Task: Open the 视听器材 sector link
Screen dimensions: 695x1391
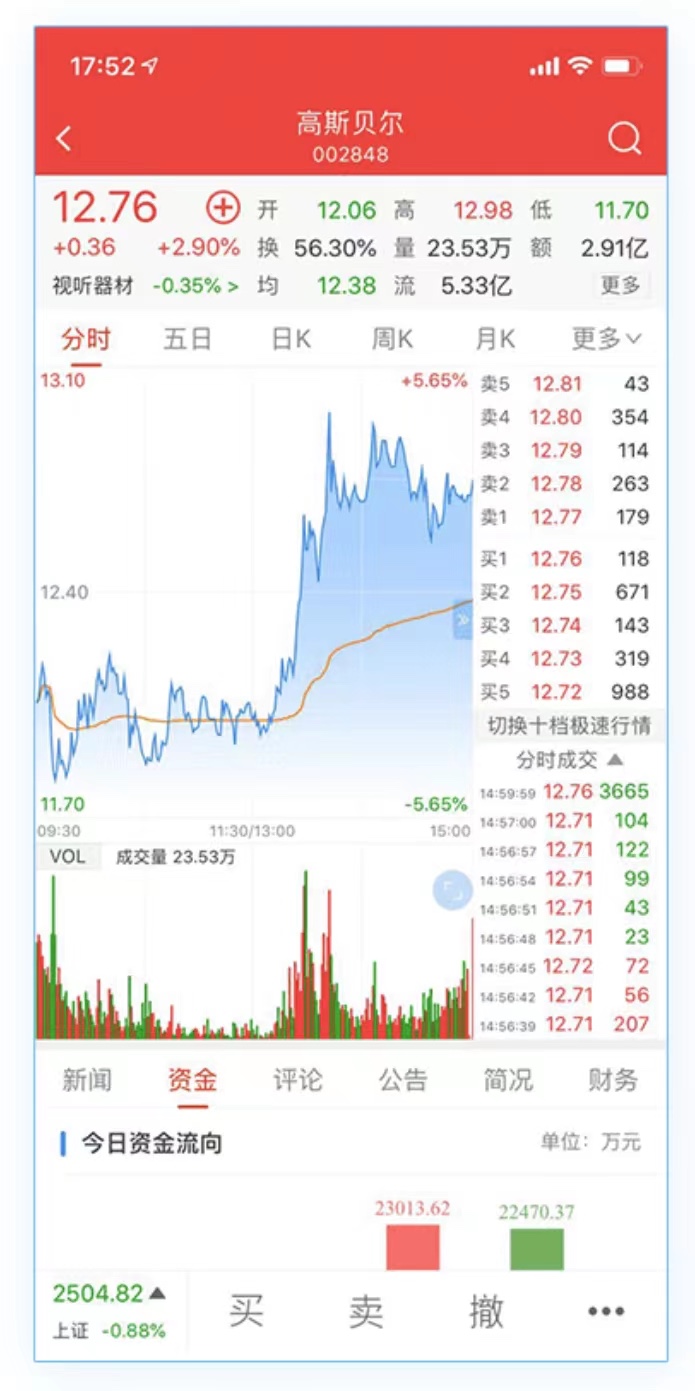Action: 145,286
